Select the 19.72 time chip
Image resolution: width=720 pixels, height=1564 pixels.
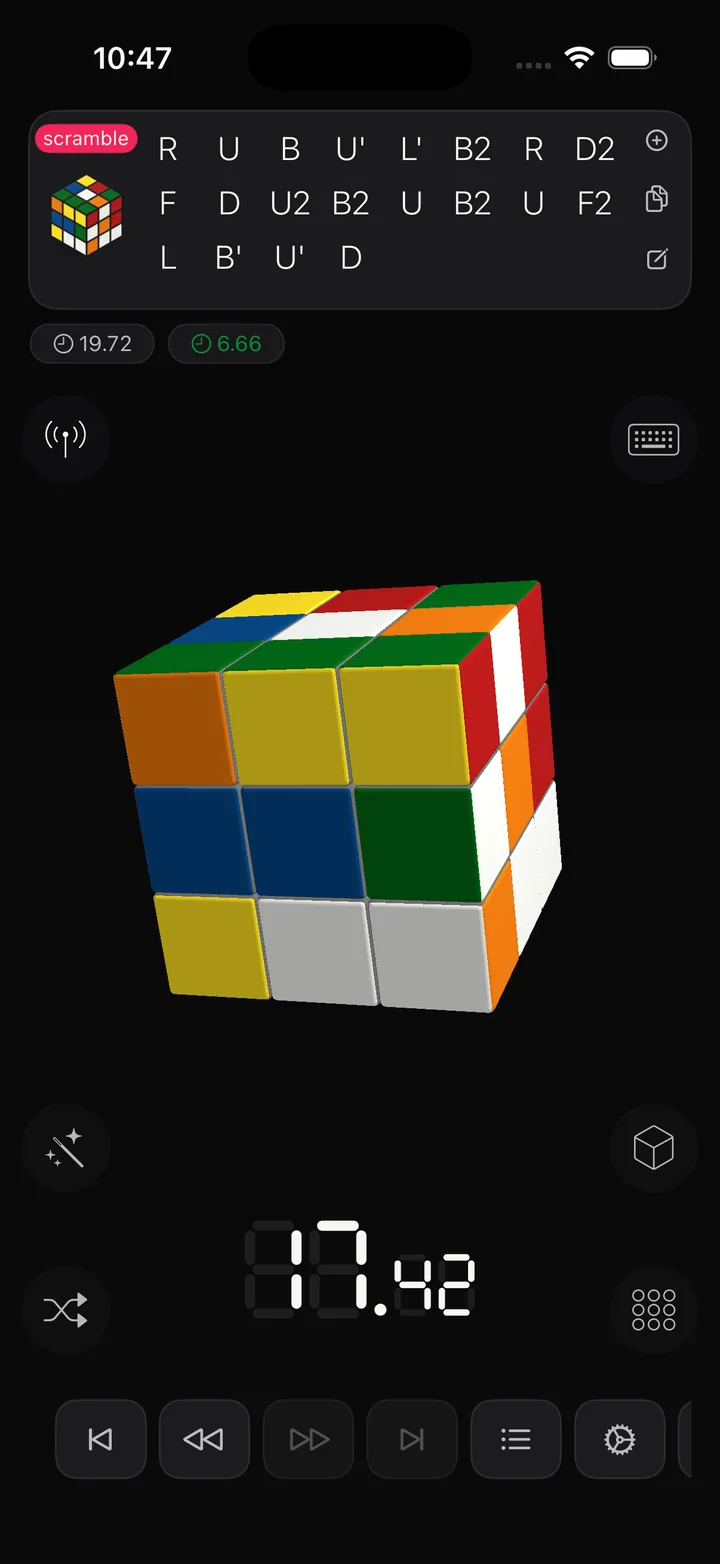pyautogui.click(x=92, y=343)
